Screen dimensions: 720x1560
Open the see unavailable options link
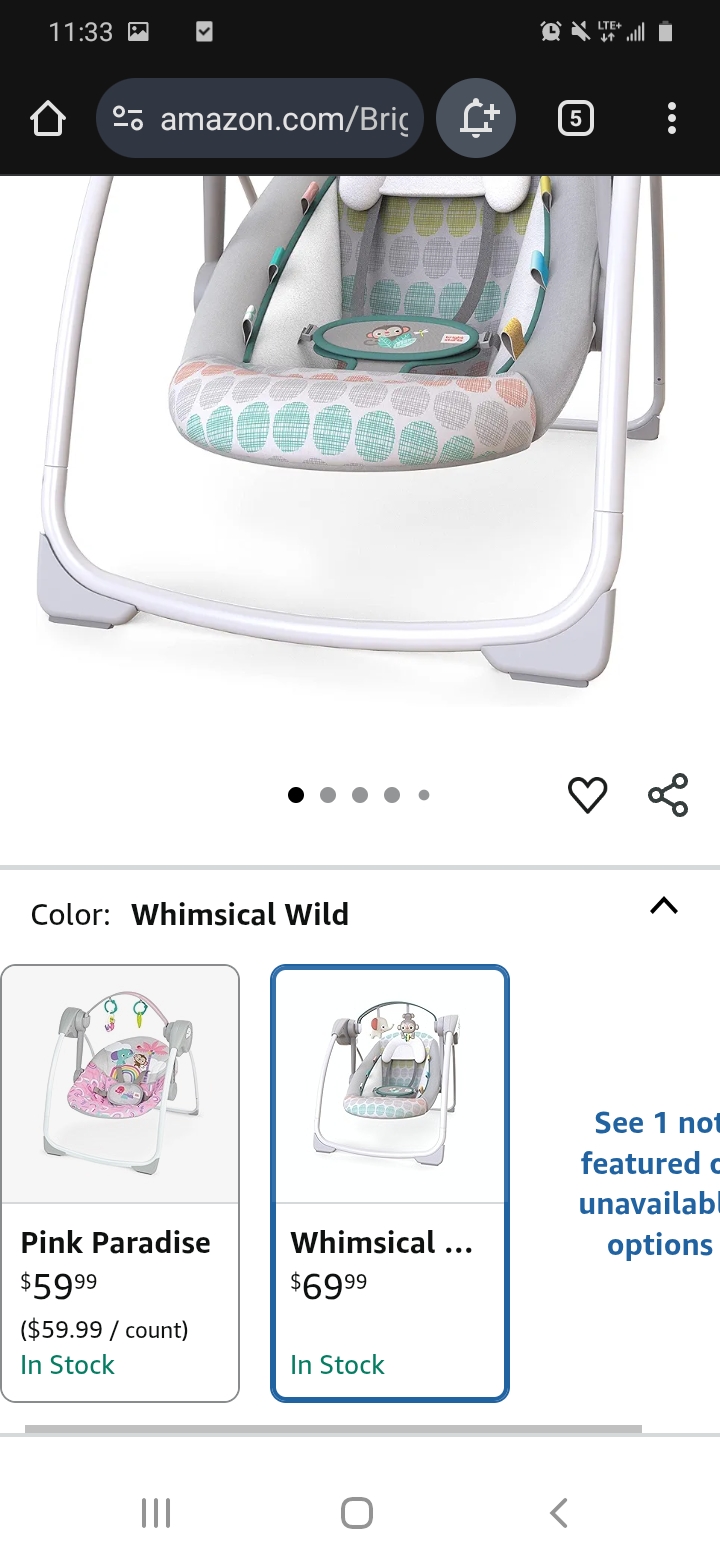(650, 1184)
